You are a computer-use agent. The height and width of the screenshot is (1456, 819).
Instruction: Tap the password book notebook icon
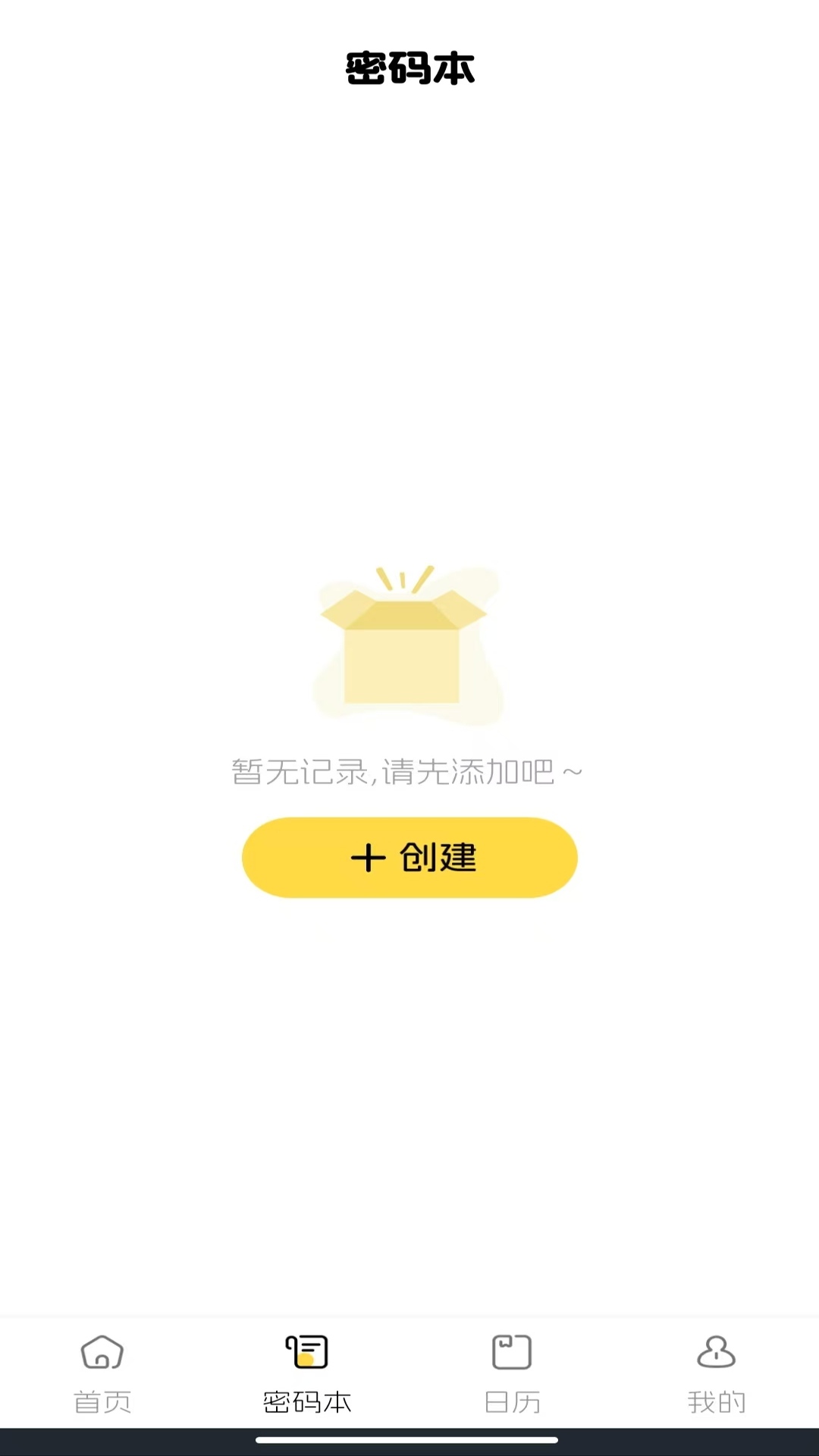point(307,1353)
